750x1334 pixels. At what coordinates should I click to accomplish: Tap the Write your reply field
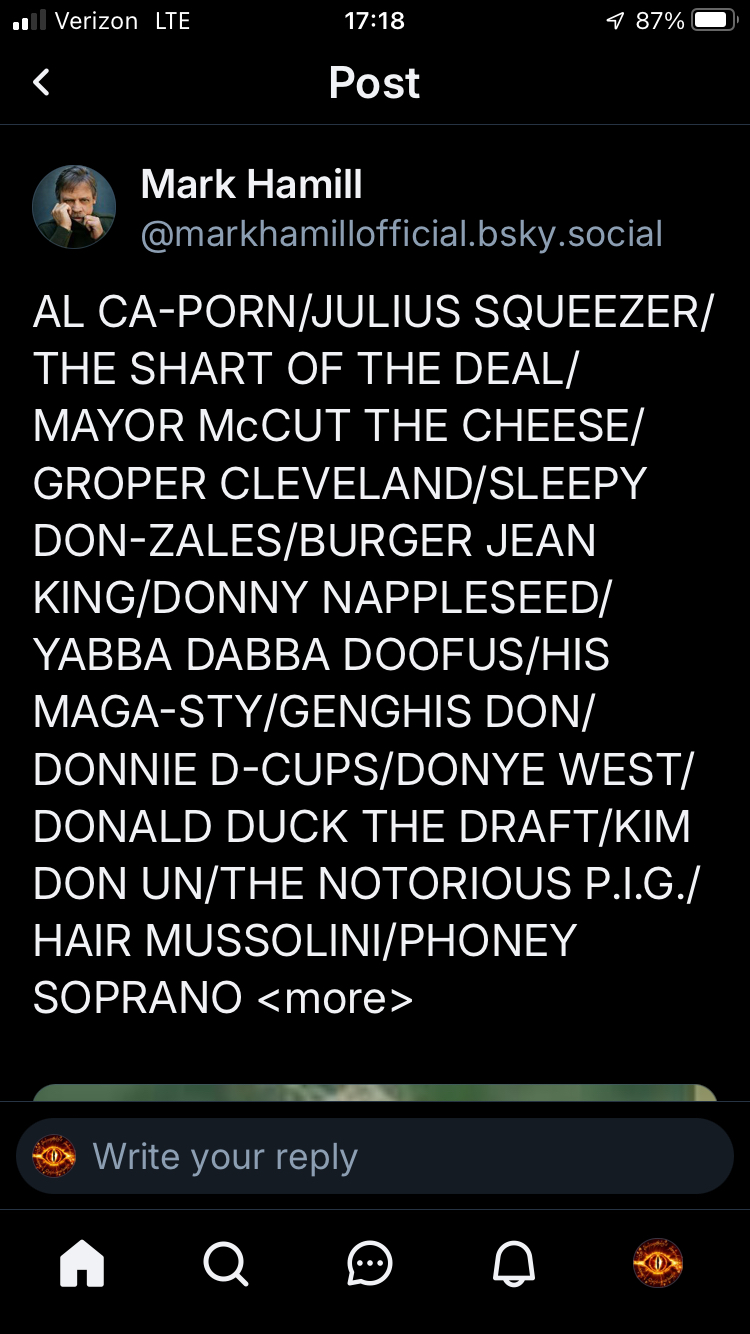400,1157
